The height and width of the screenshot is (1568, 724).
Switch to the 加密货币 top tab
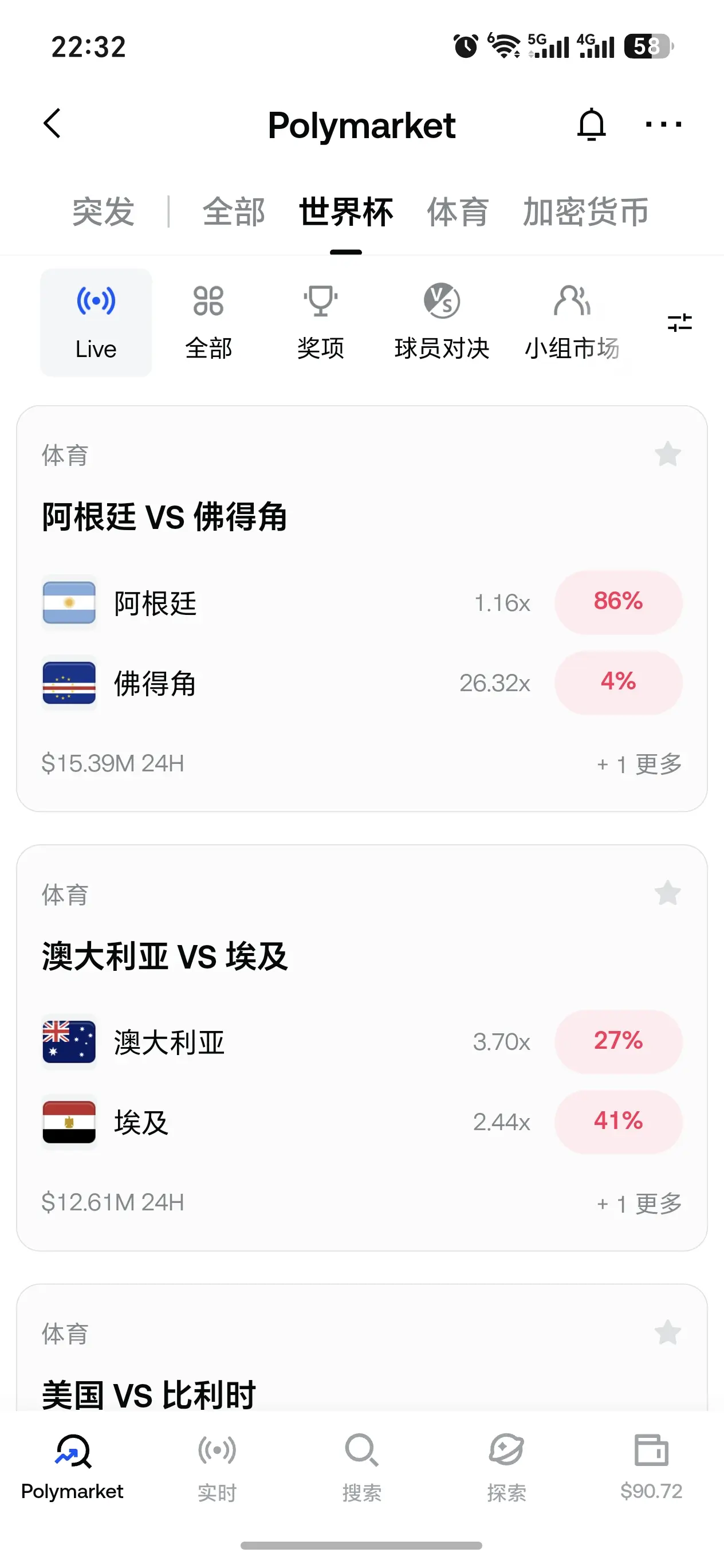click(x=585, y=211)
